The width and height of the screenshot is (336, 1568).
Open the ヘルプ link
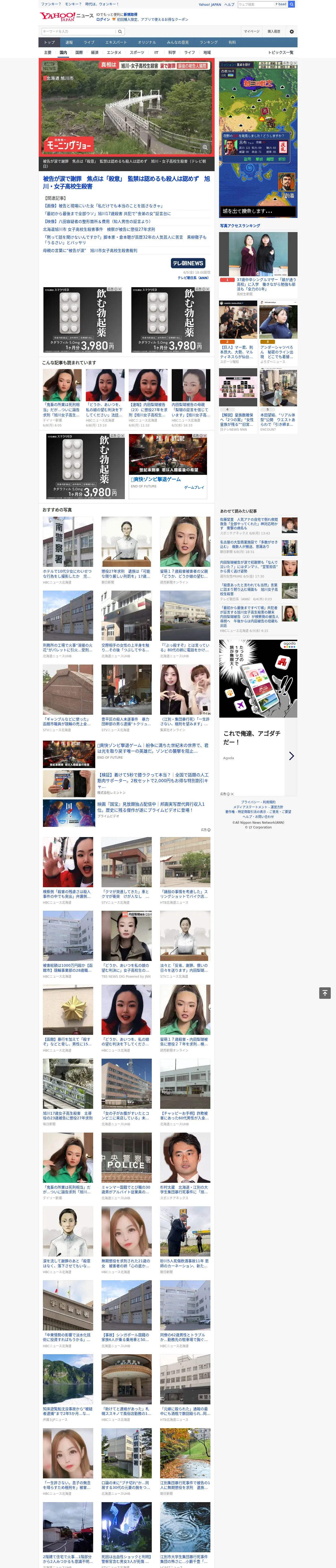[229, 4]
